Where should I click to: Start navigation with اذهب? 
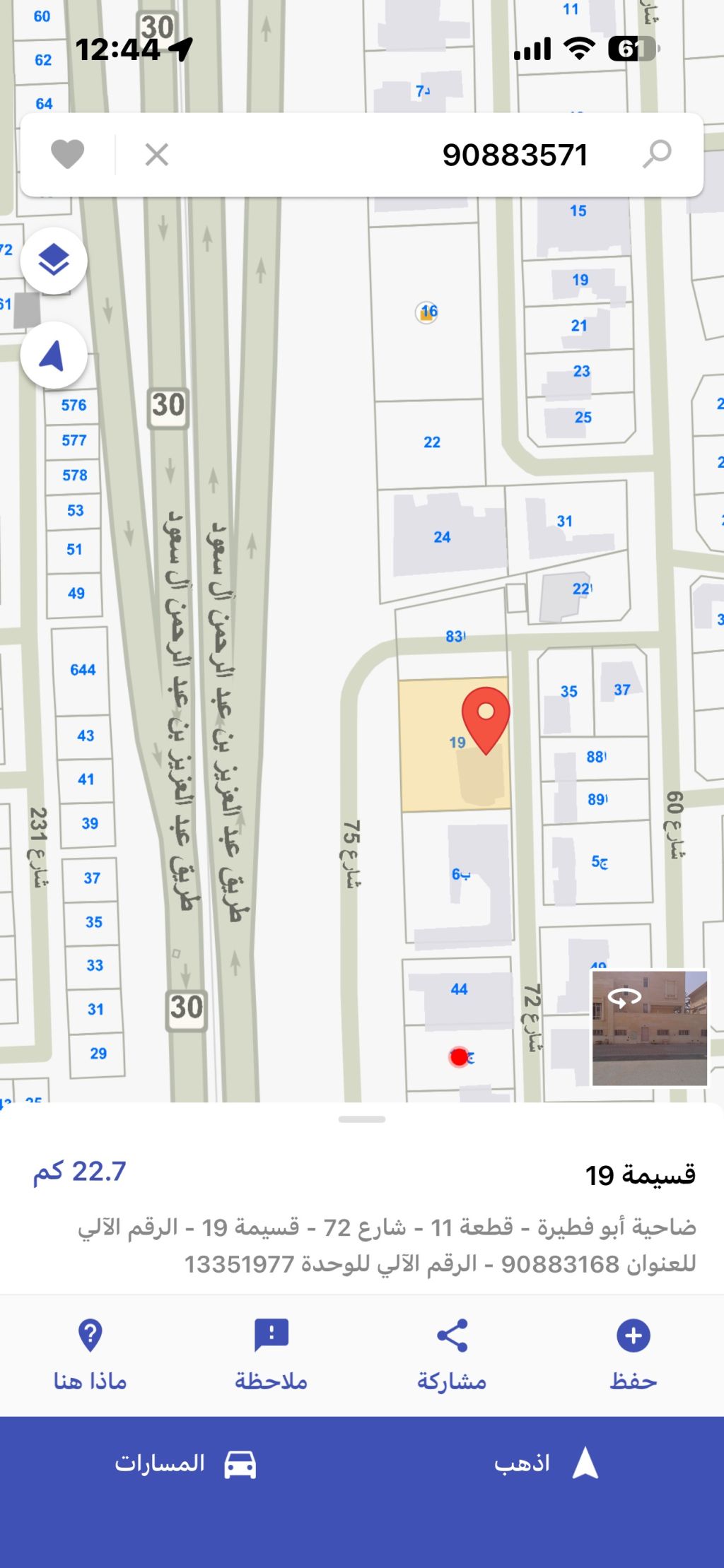(x=546, y=1463)
